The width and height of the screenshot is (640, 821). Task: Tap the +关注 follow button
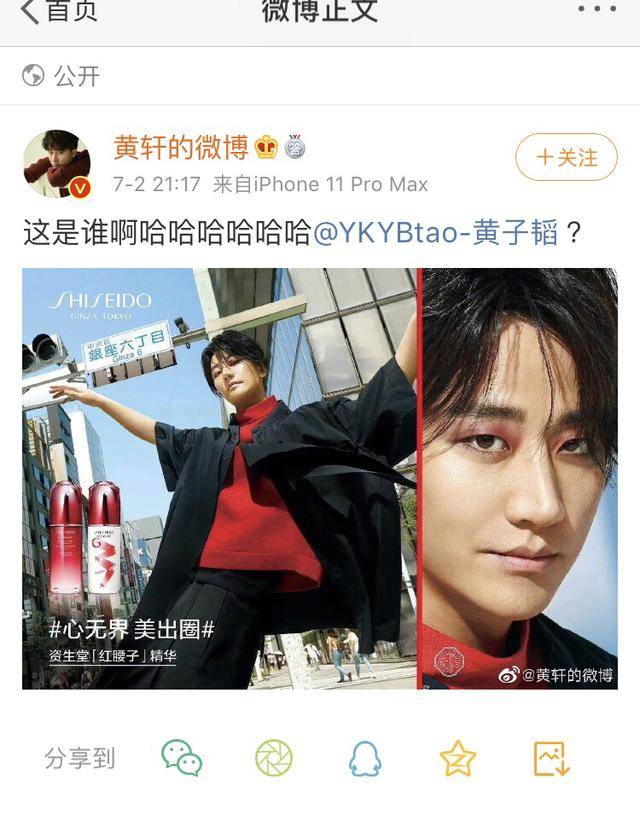[566, 157]
